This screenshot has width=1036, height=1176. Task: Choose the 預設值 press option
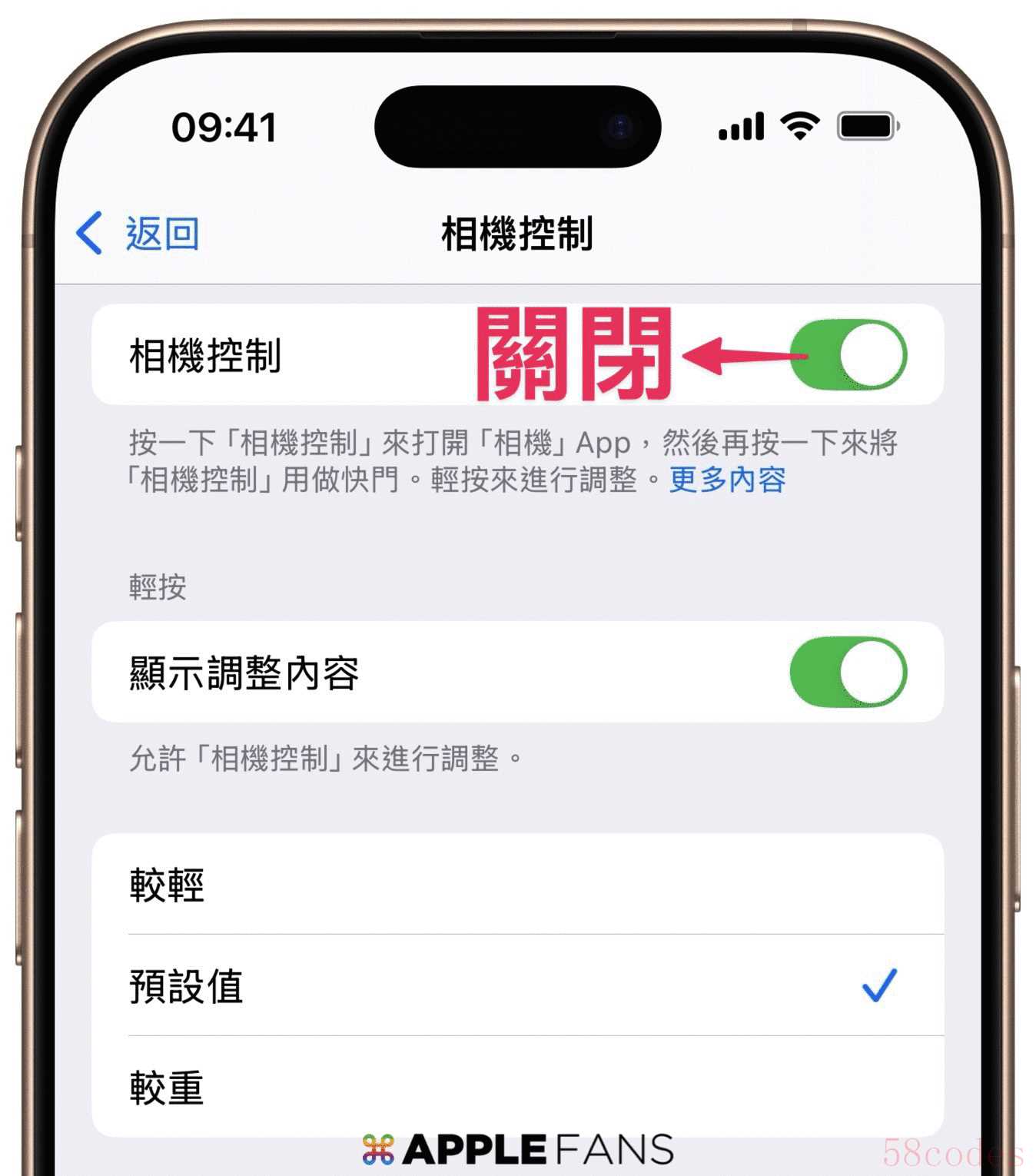[x=516, y=986]
